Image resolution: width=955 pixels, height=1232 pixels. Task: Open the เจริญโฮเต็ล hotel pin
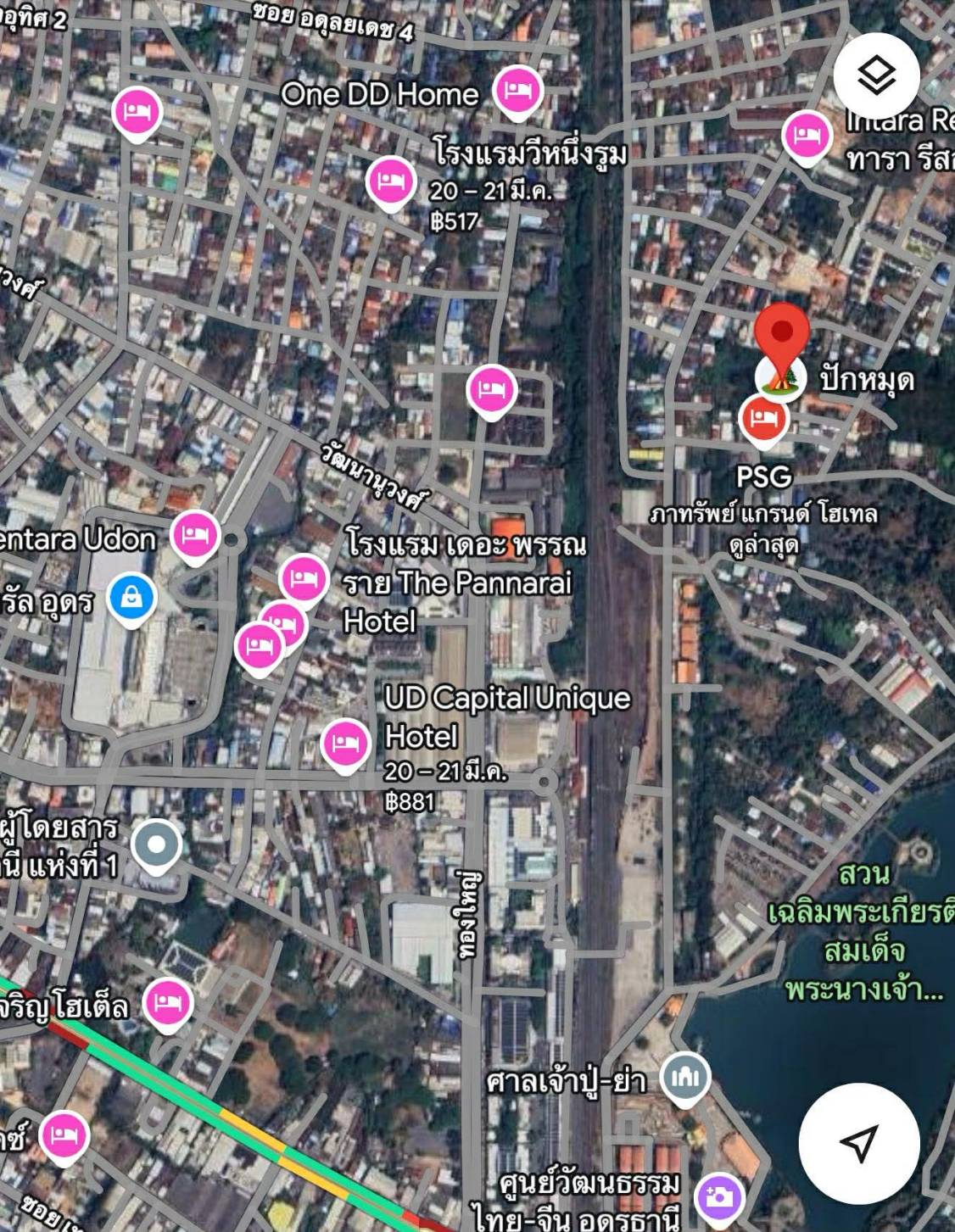(x=168, y=1003)
